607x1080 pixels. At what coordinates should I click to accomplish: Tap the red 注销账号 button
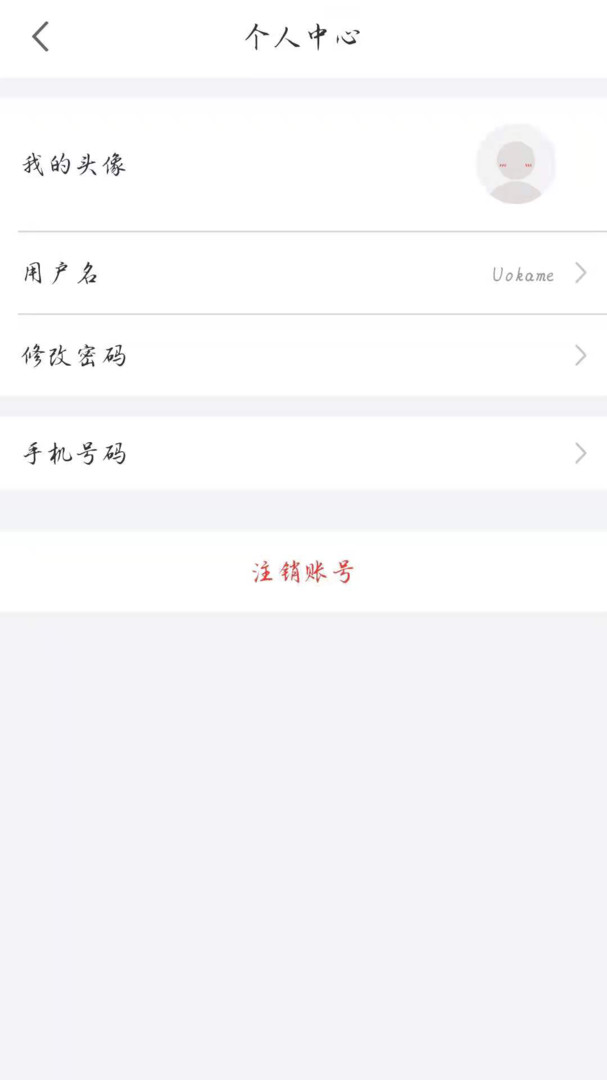pos(303,572)
